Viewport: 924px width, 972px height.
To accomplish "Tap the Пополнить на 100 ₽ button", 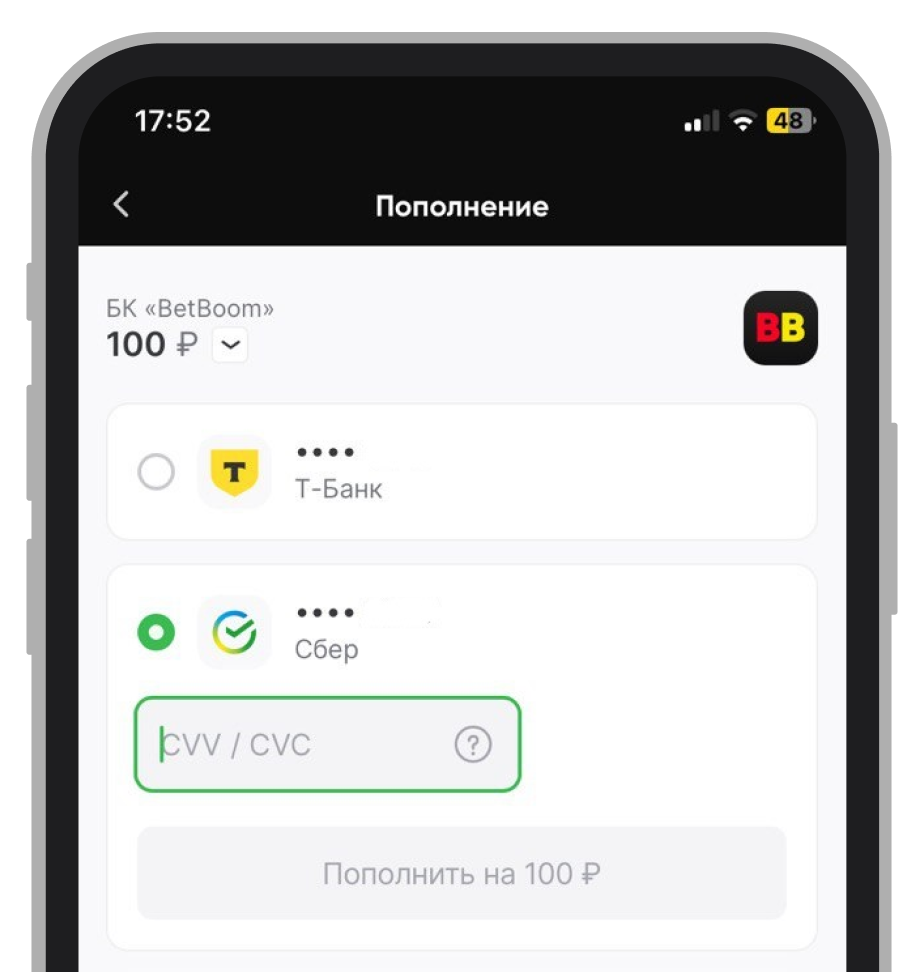I will tap(461, 873).
